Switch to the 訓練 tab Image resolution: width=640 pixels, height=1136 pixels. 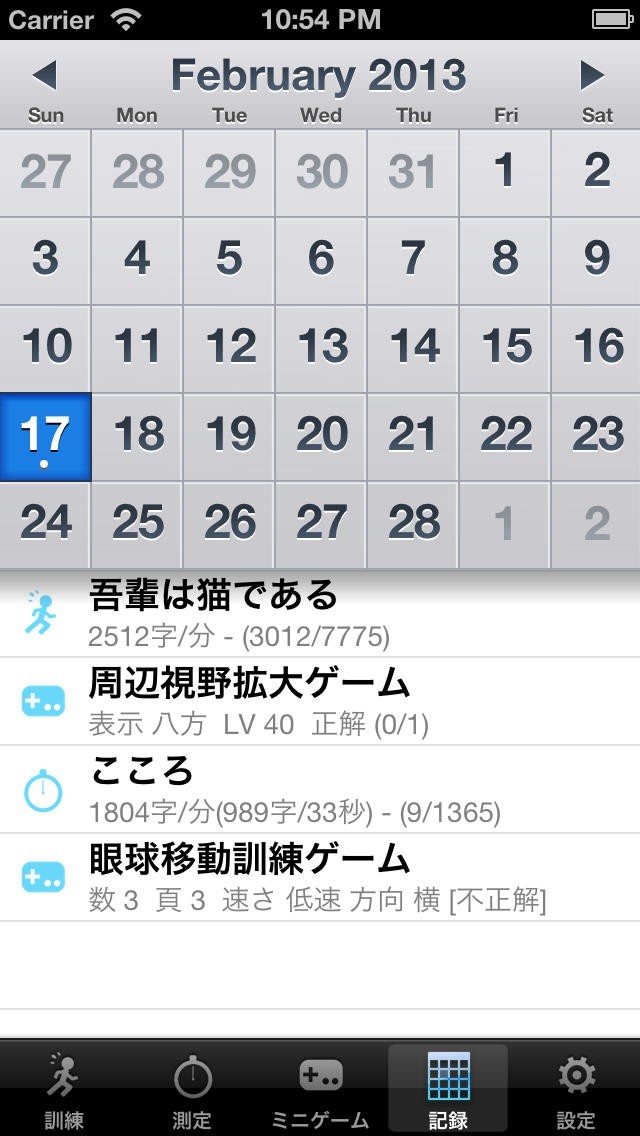click(64, 1090)
